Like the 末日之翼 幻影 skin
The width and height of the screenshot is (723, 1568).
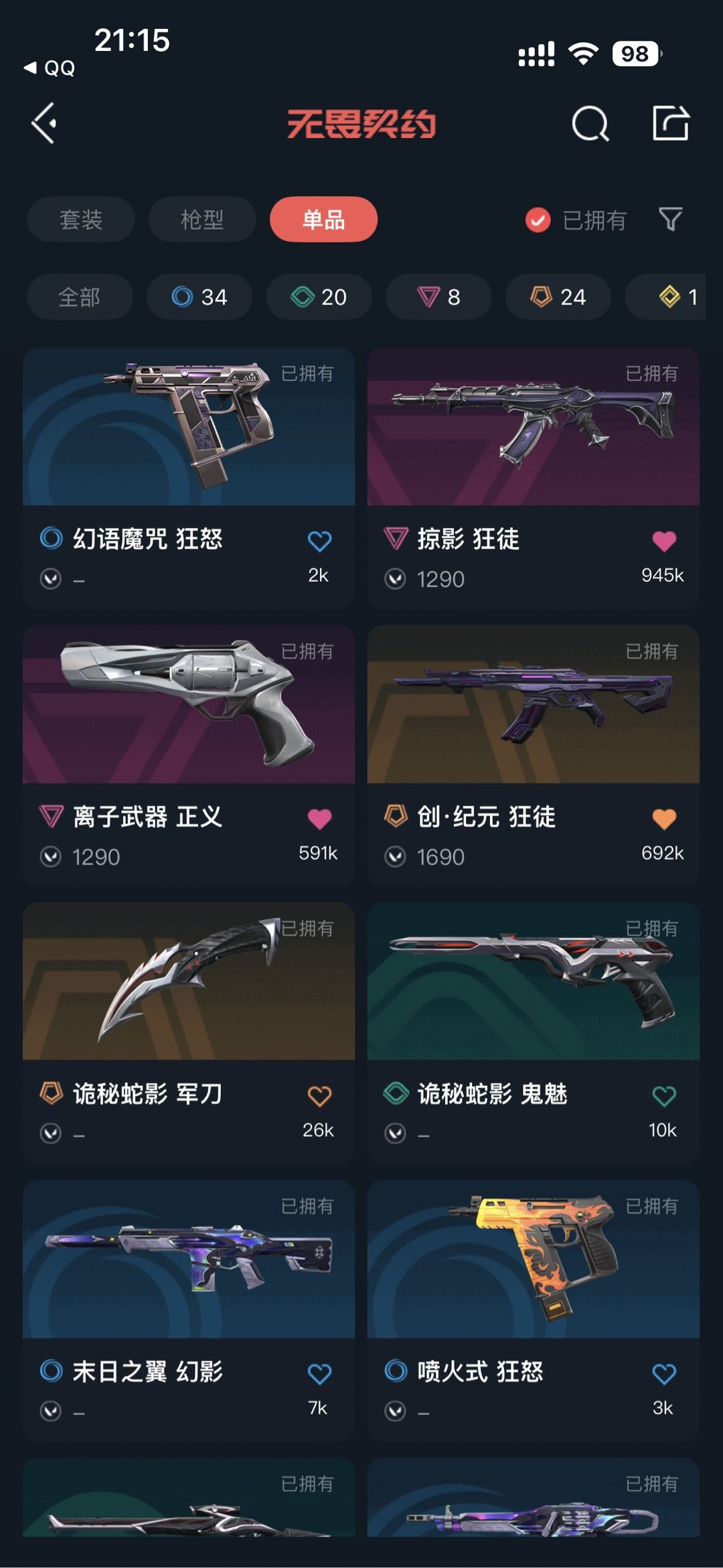319,1374
